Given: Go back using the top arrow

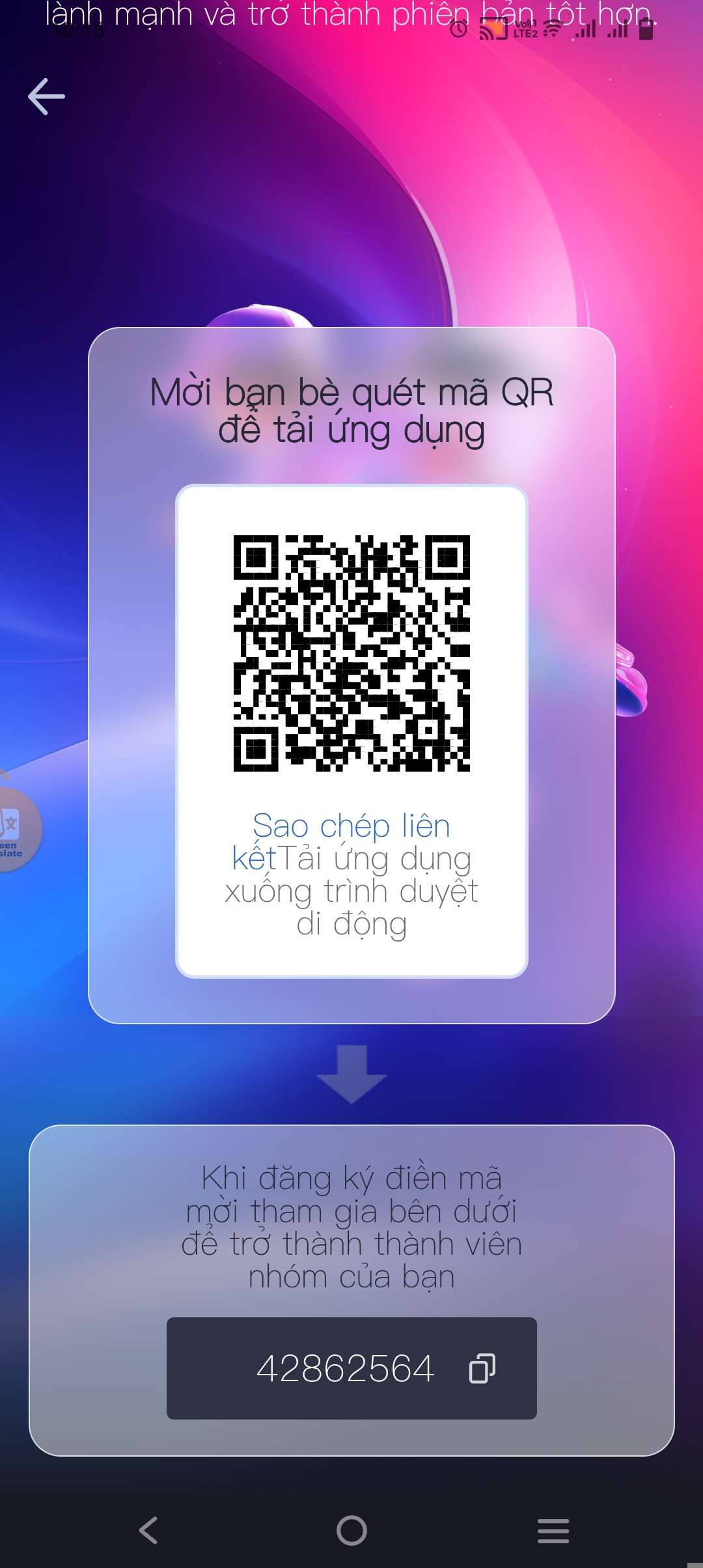Looking at the screenshot, I should click(46, 96).
